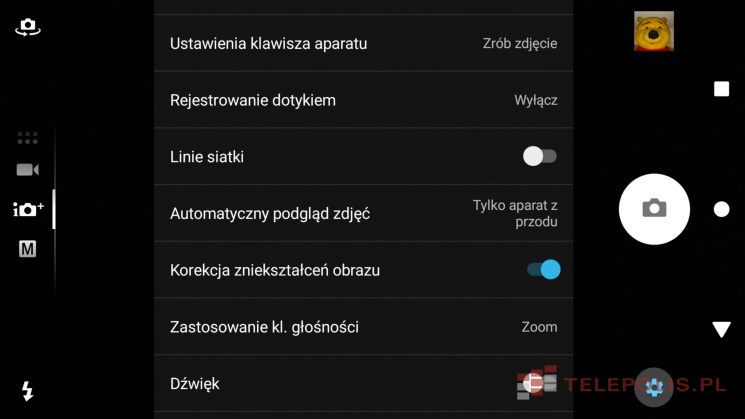Tap the camera settings gear icon
745x419 pixels.
654,386
